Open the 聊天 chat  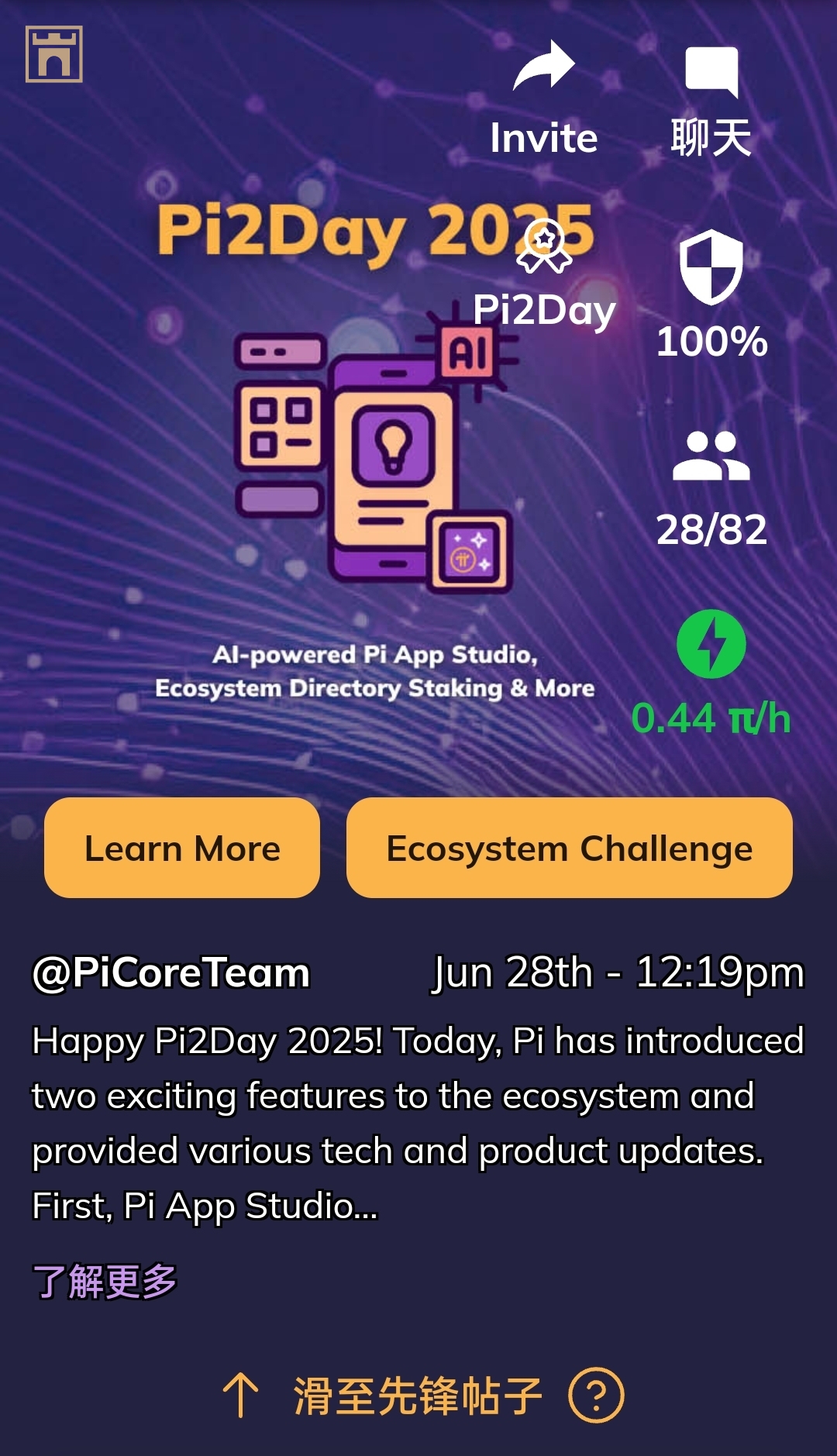(711, 73)
